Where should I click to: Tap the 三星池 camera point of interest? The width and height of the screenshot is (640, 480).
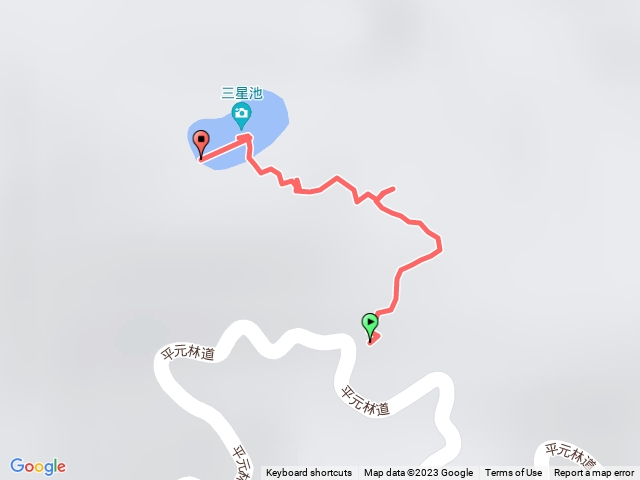point(241,114)
